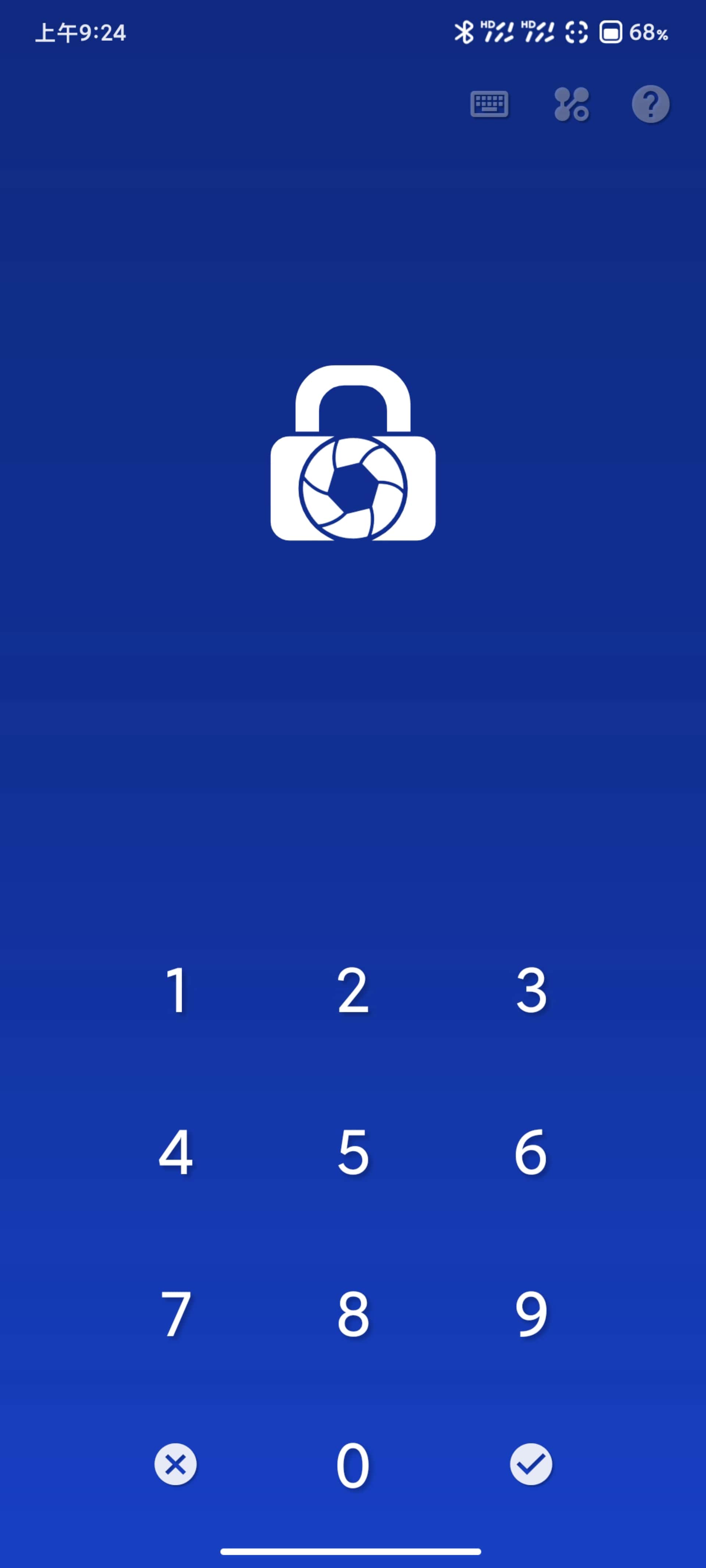This screenshot has width=706, height=1568.
Task: Enter digit 4 on the PIN pad
Action: coord(176,1151)
